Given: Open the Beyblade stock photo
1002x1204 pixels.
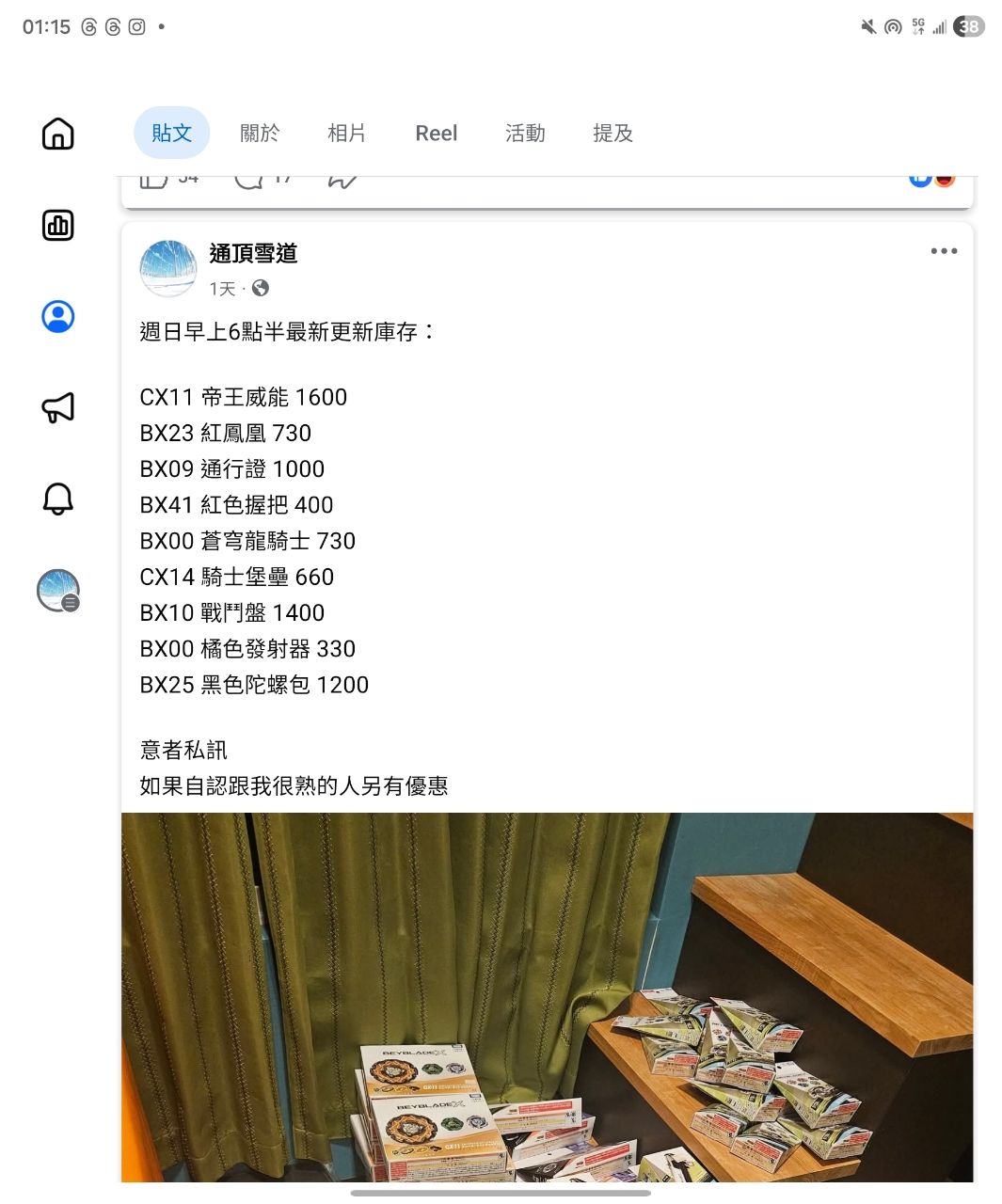Looking at the screenshot, I should [x=547, y=997].
